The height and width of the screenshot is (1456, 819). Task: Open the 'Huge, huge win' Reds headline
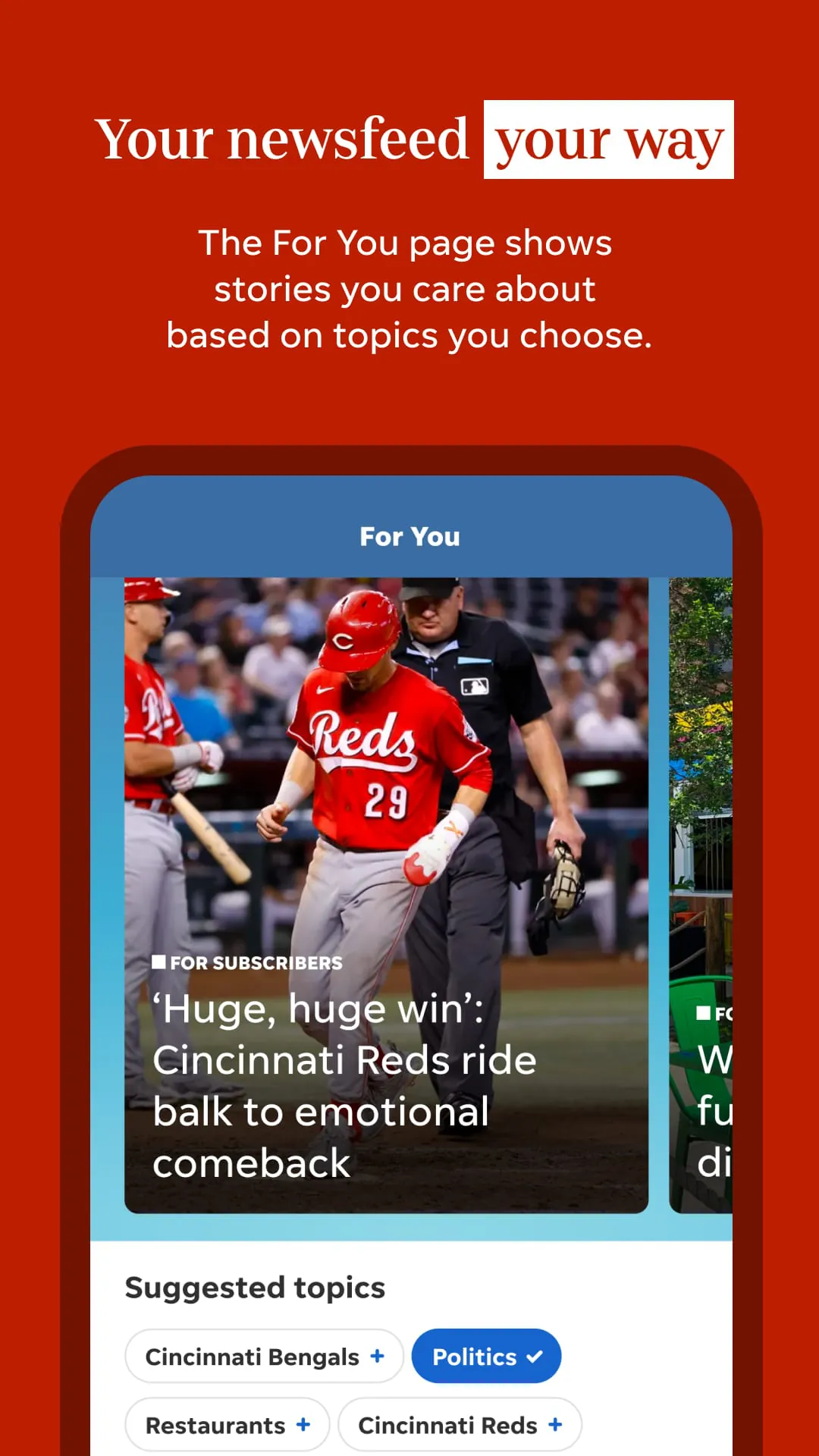click(x=343, y=1084)
